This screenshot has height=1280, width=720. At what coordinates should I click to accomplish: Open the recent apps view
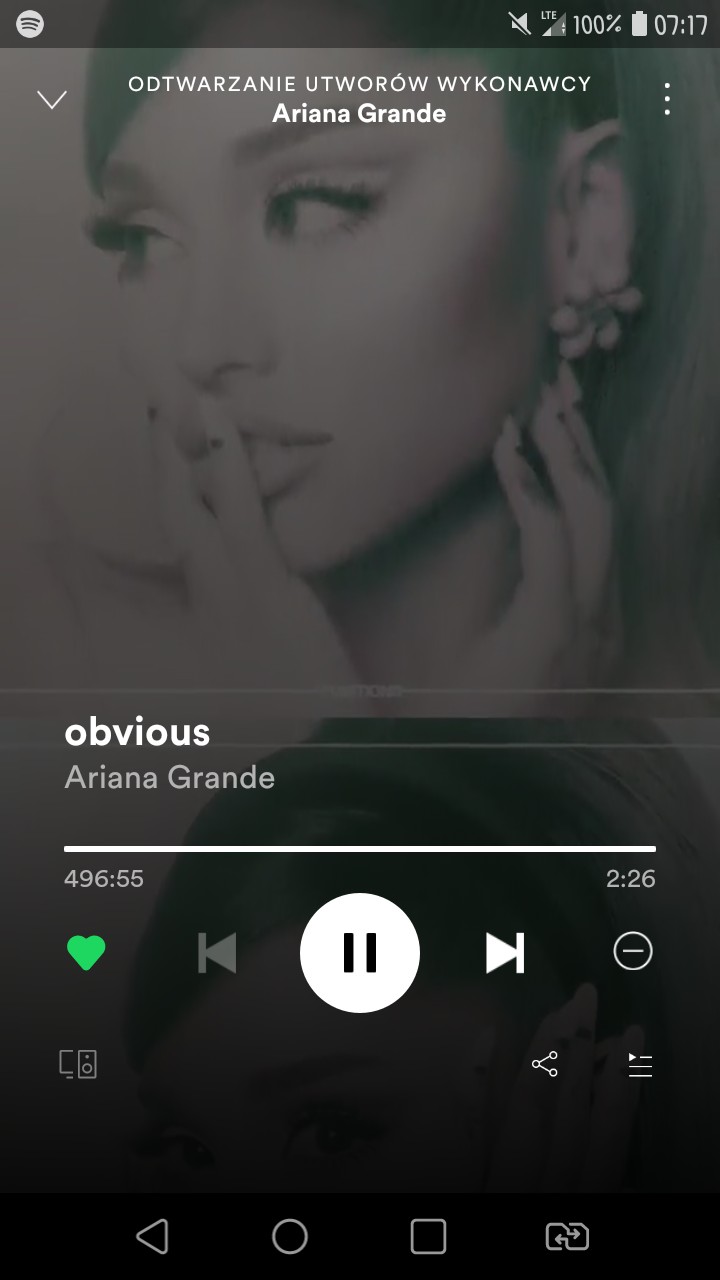[x=428, y=1237]
